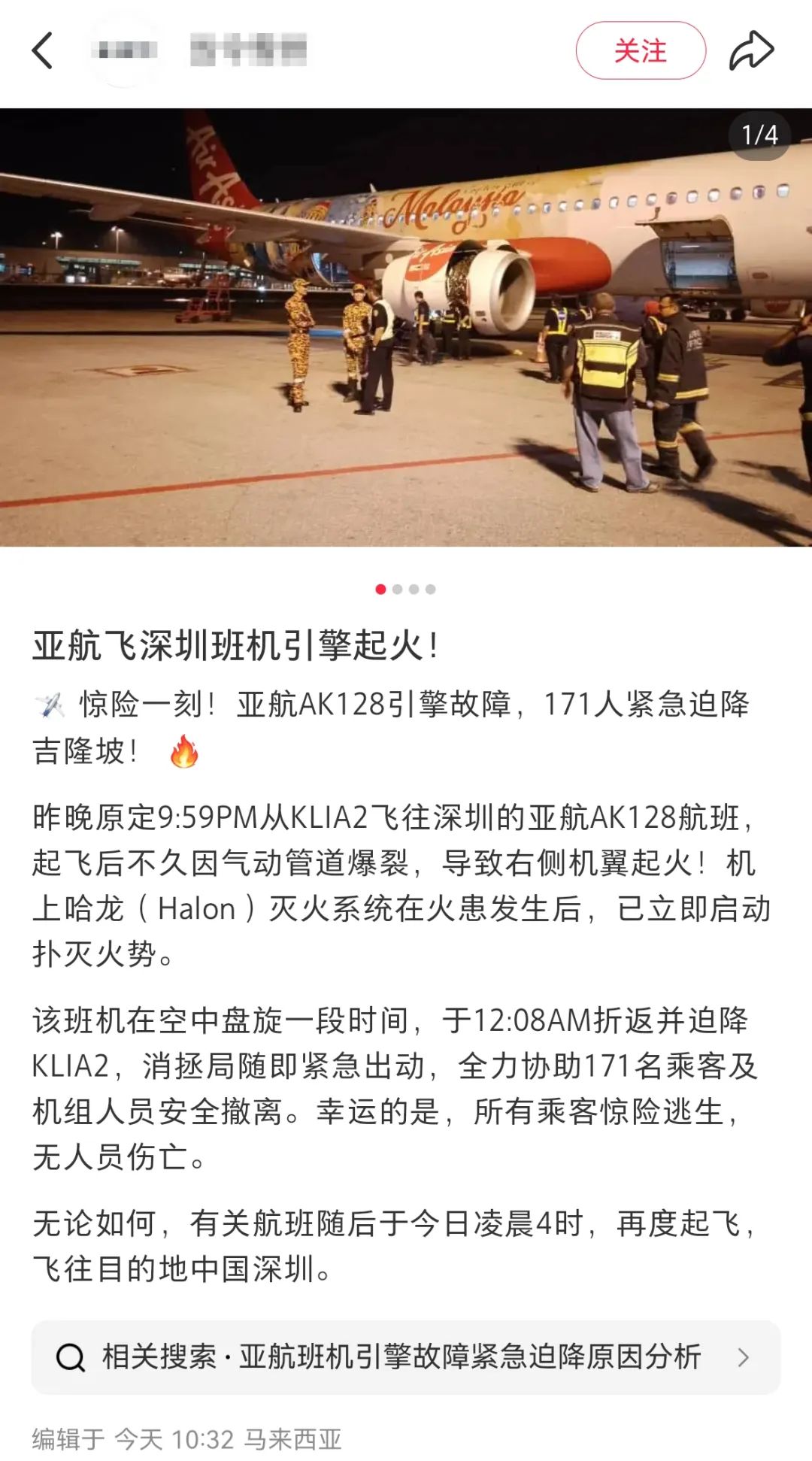Open the AirAsia plane photo full screen
This screenshot has height=1461, width=812.
pos(406,327)
